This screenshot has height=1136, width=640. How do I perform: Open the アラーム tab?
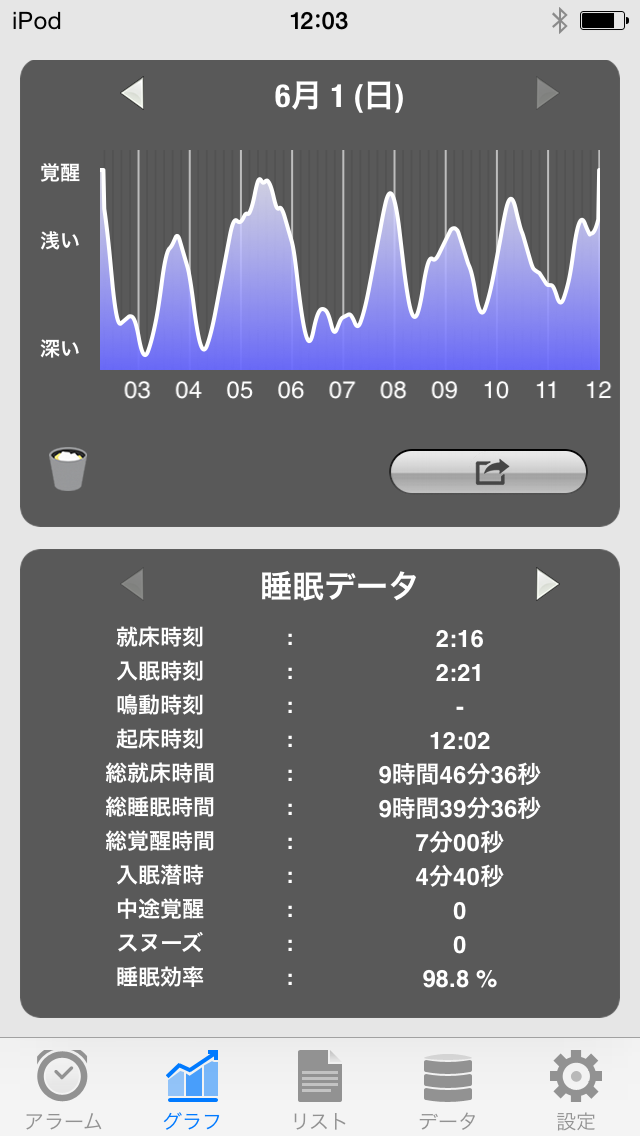62,1088
